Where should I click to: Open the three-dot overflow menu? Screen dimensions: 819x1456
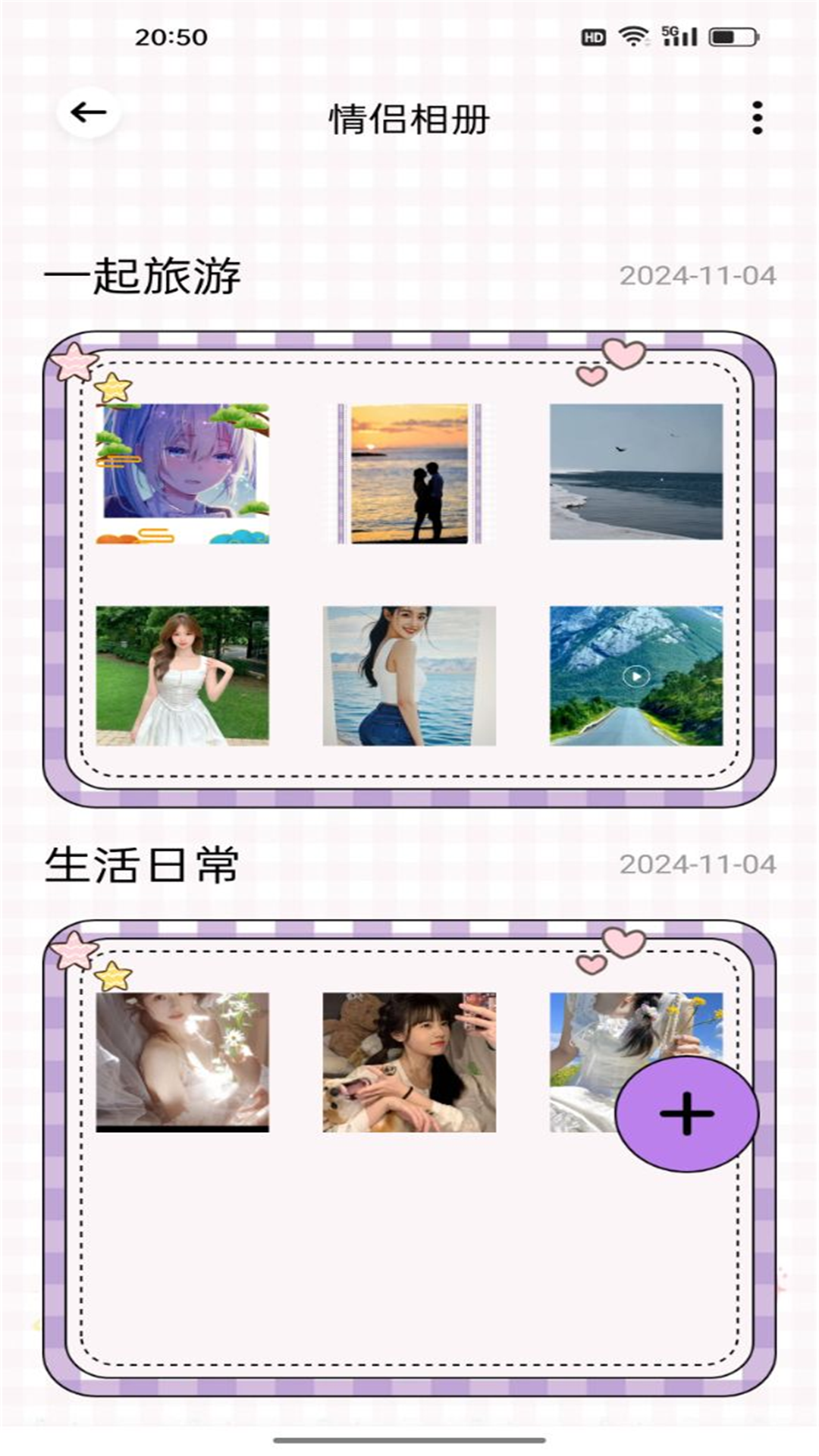pyautogui.click(x=757, y=118)
